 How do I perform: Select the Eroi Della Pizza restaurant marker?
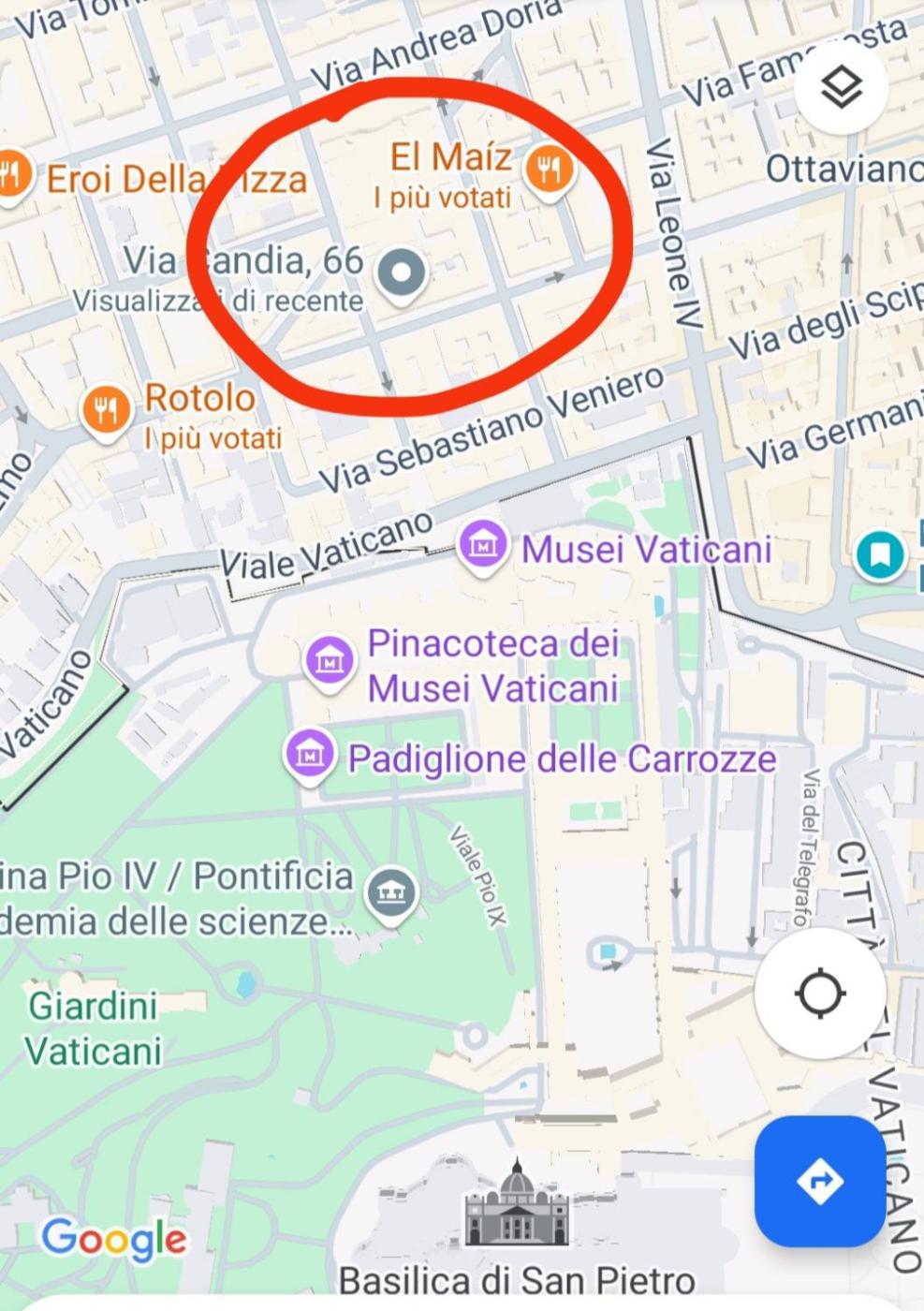pos(13,173)
